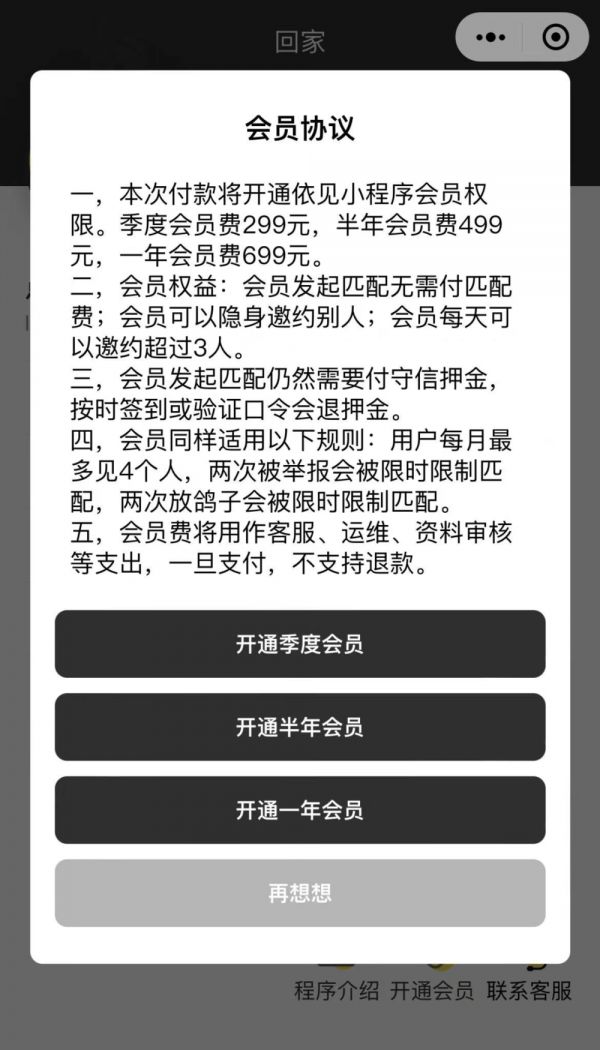
Task: Tap 开通季度会员 button
Action: coord(300,644)
